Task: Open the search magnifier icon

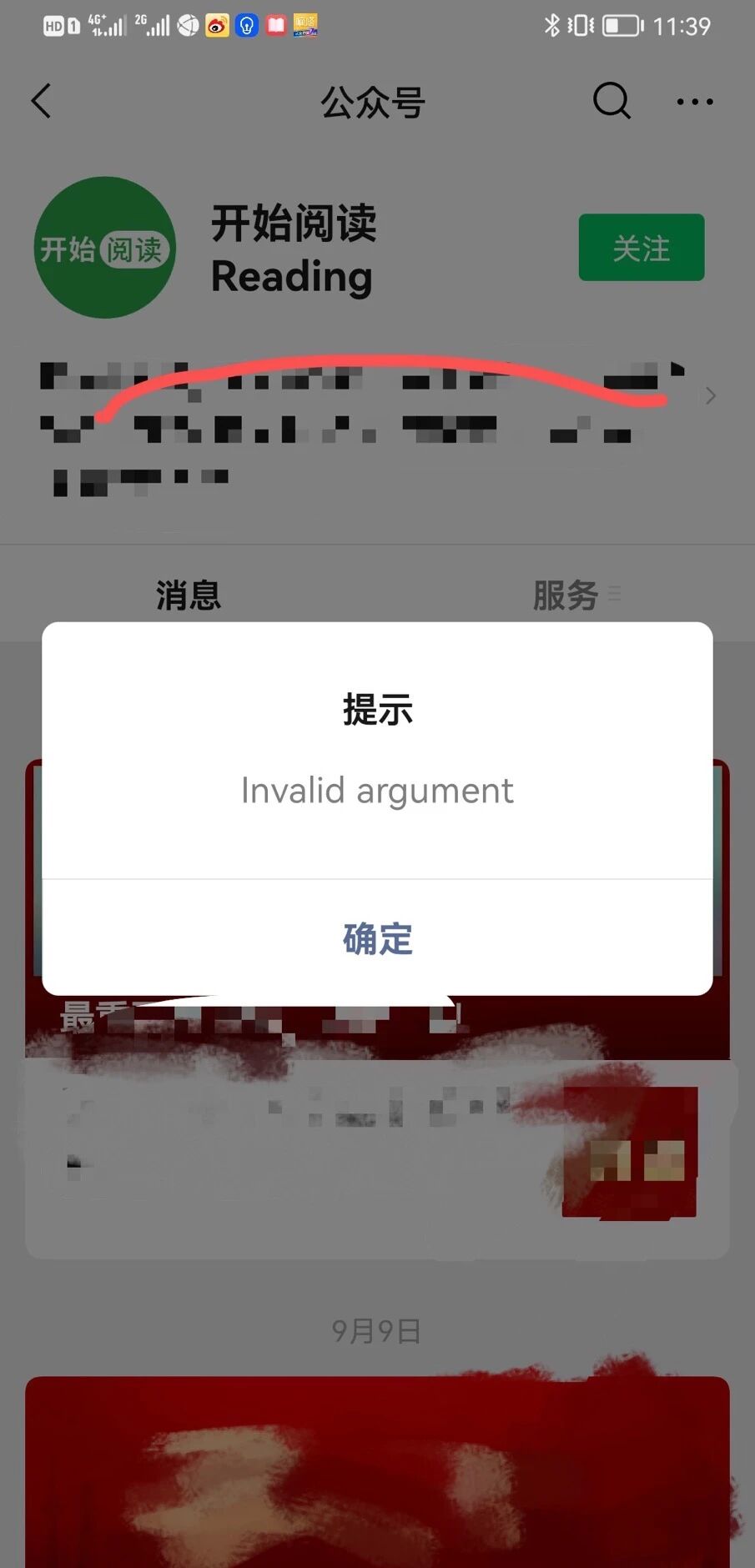Action: [612, 101]
